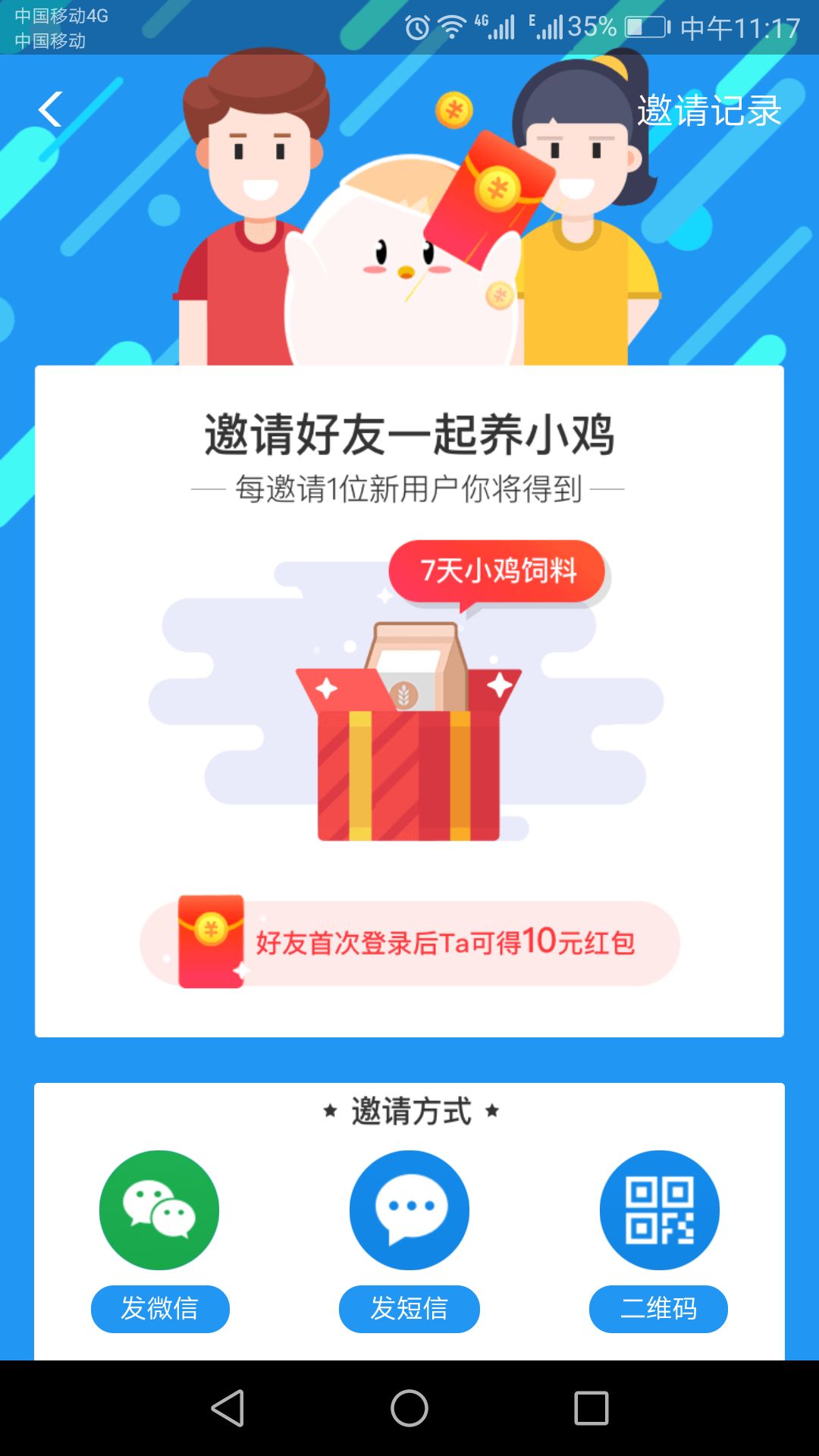
Task: Open 邀请记录 invitation records
Action: (708, 111)
